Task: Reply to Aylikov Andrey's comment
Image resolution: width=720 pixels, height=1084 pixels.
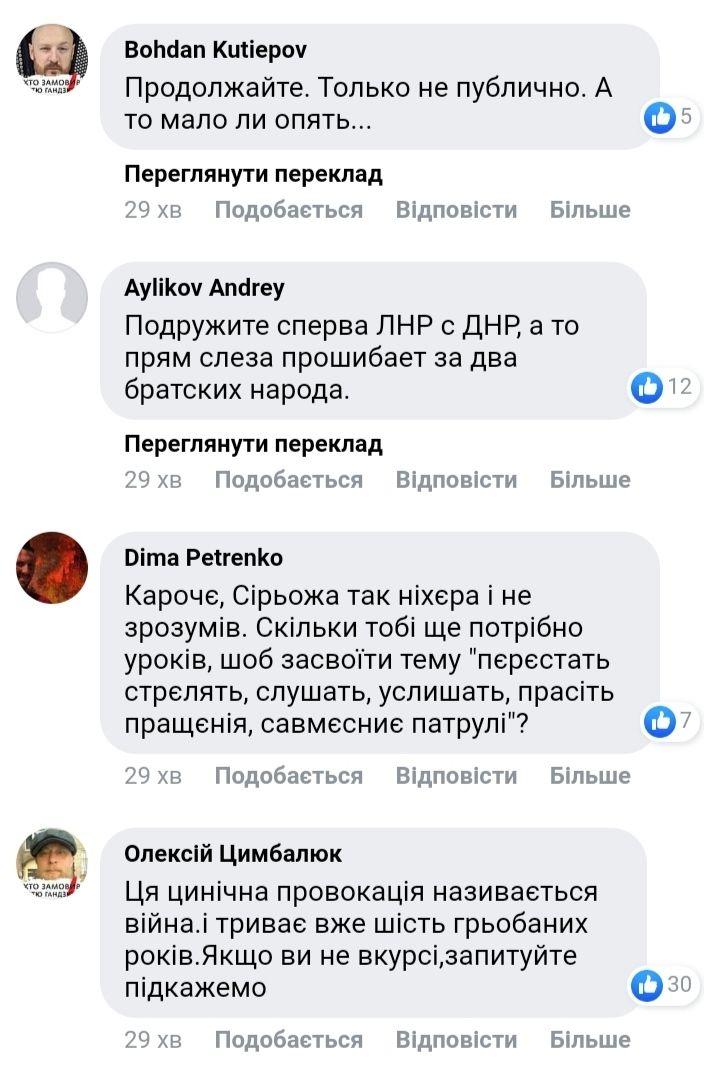Action: tap(456, 479)
